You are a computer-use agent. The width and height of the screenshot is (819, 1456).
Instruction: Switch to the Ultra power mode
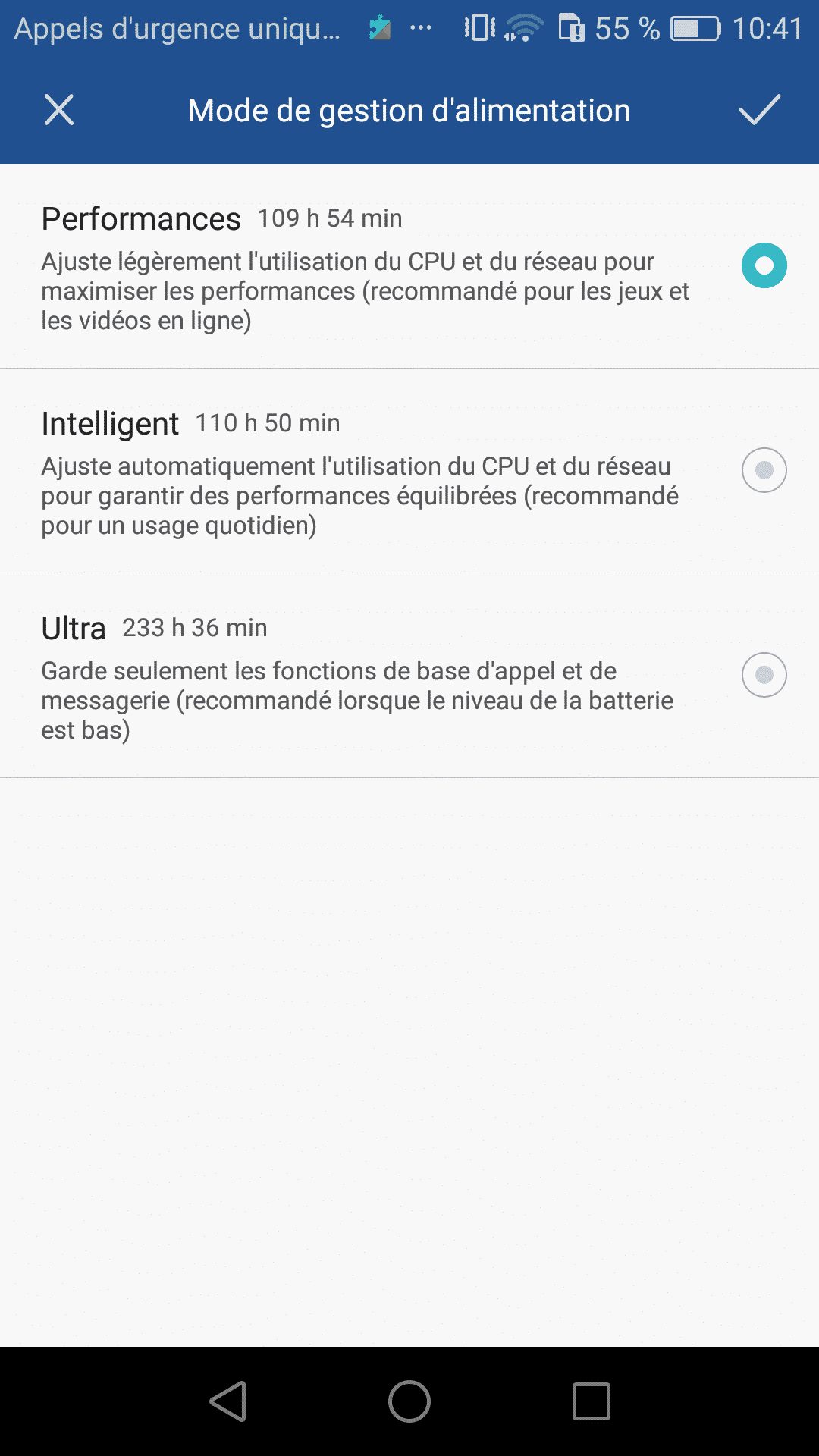(x=409, y=676)
